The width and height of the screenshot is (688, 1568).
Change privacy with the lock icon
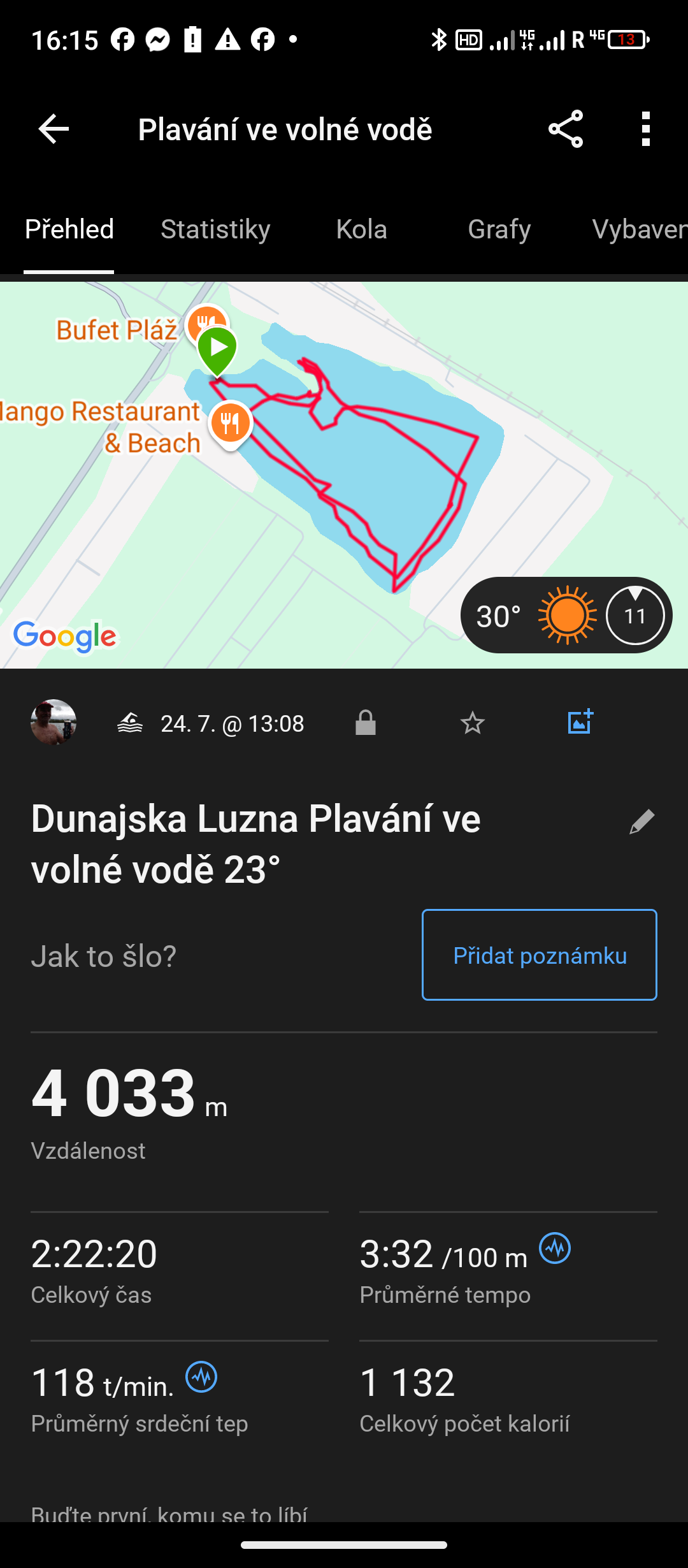tap(366, 723)
